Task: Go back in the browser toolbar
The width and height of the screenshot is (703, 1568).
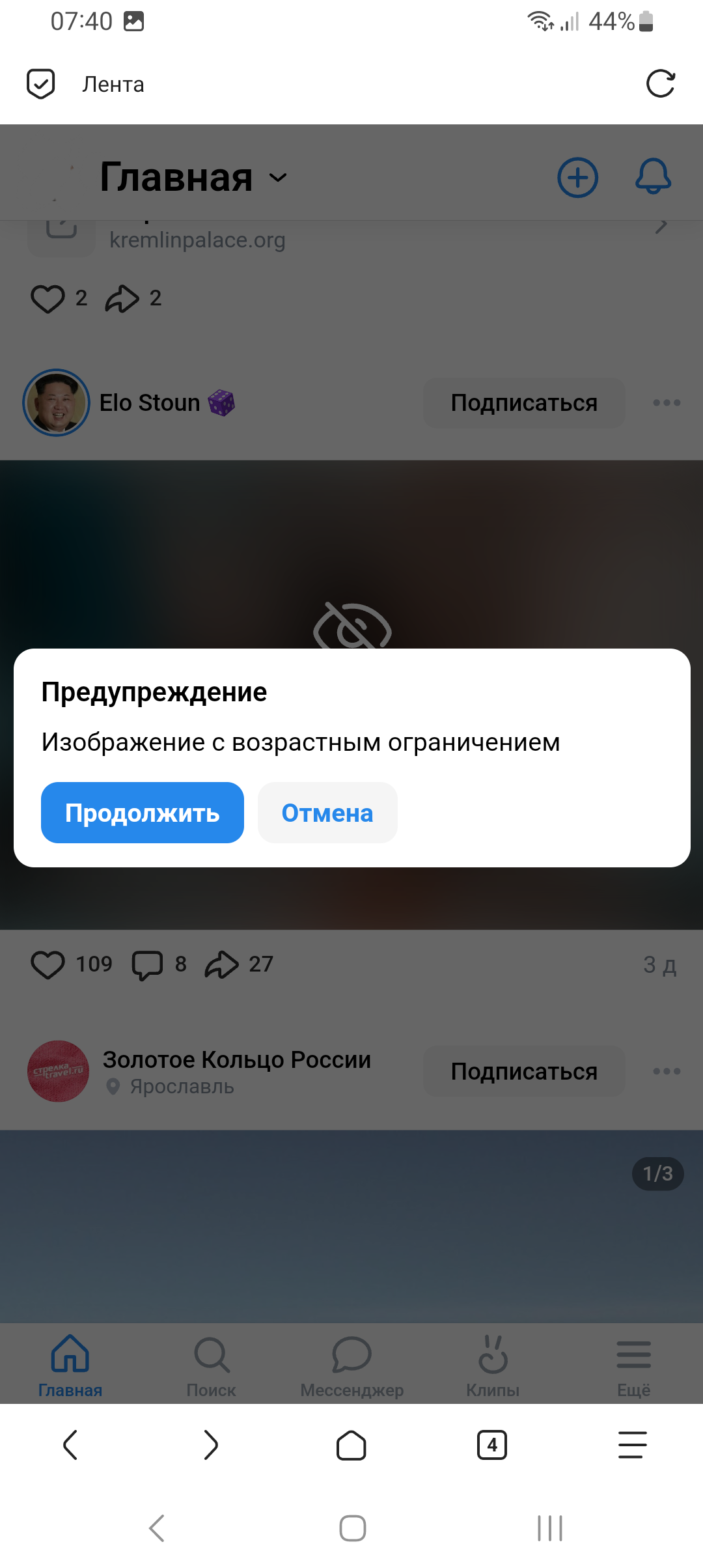Action: pyautogui.click(x=70, y=1445)
